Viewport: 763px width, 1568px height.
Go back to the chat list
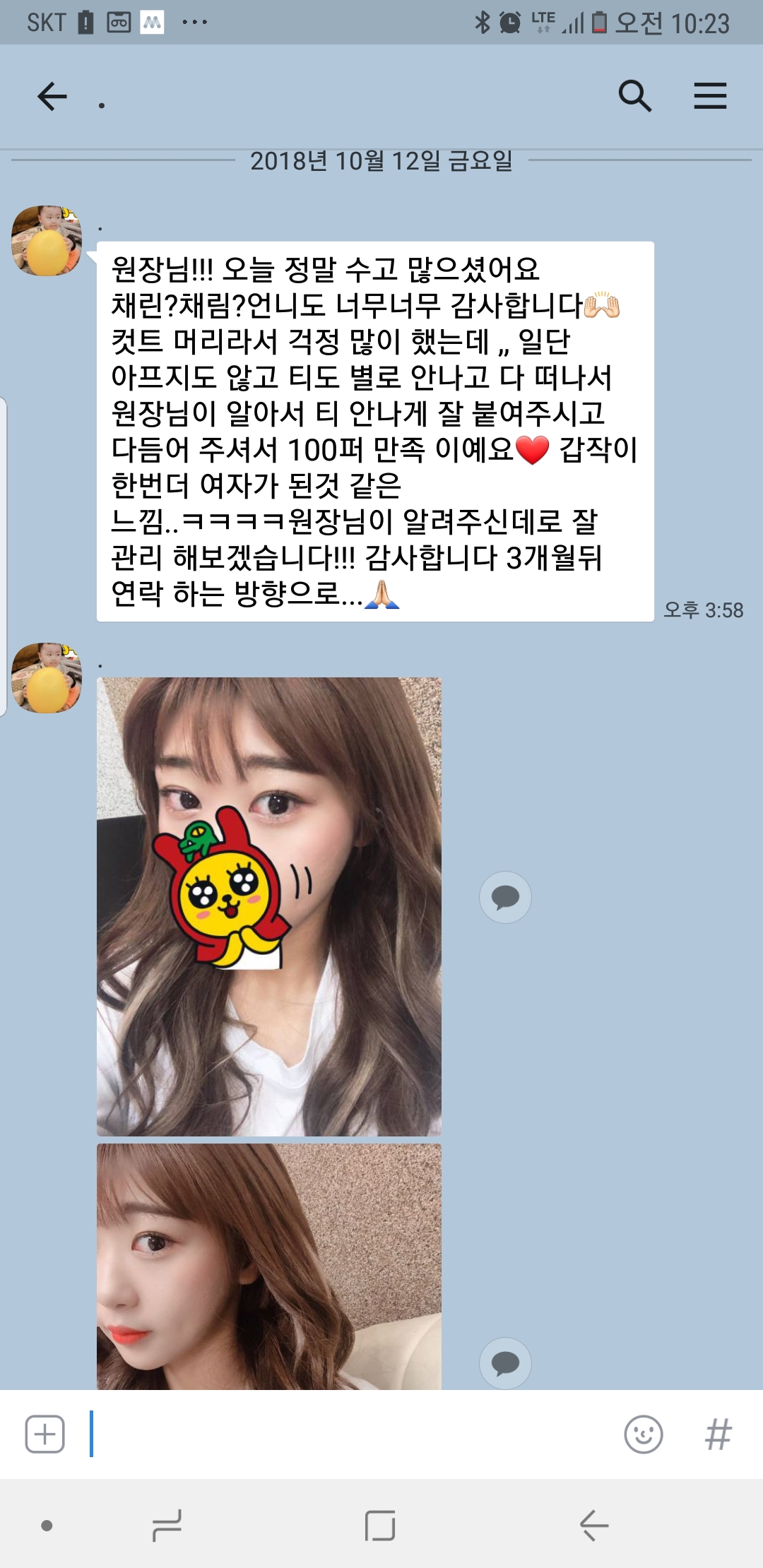52,97
